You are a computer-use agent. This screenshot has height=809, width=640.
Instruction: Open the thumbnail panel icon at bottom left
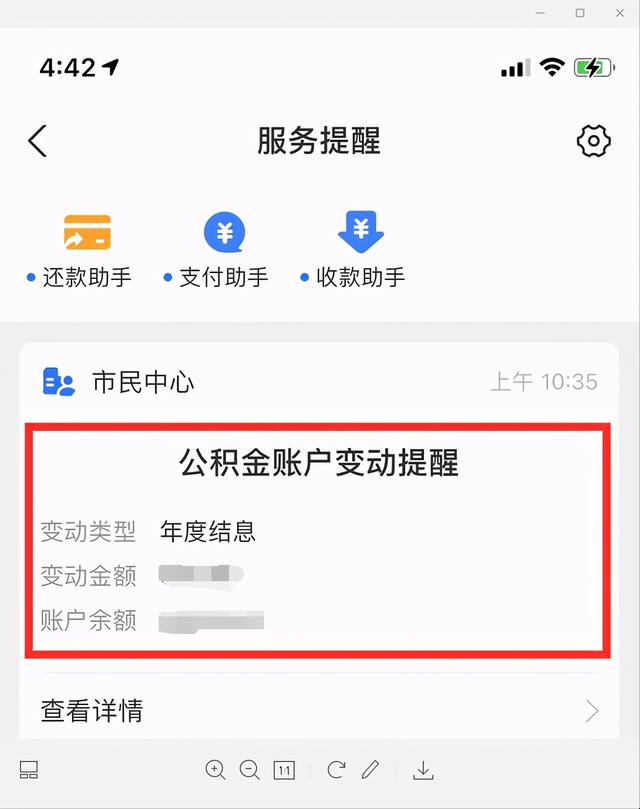click(x=28, y=770)
